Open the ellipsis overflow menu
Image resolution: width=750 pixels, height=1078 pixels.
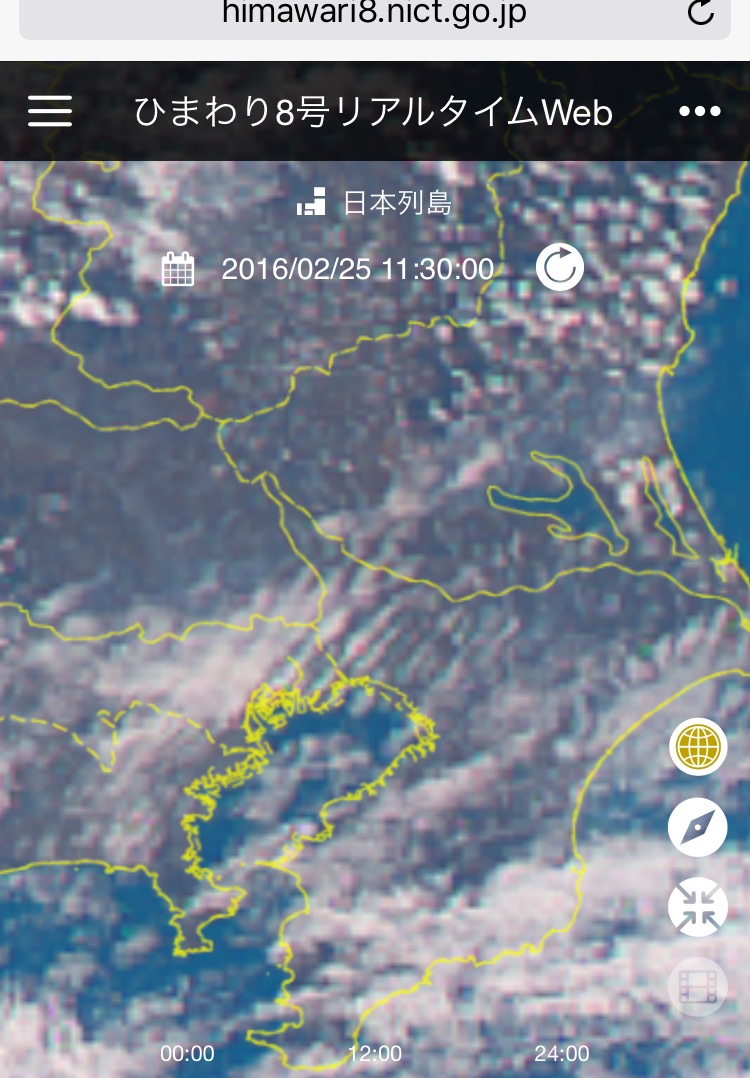coord(698,111)
